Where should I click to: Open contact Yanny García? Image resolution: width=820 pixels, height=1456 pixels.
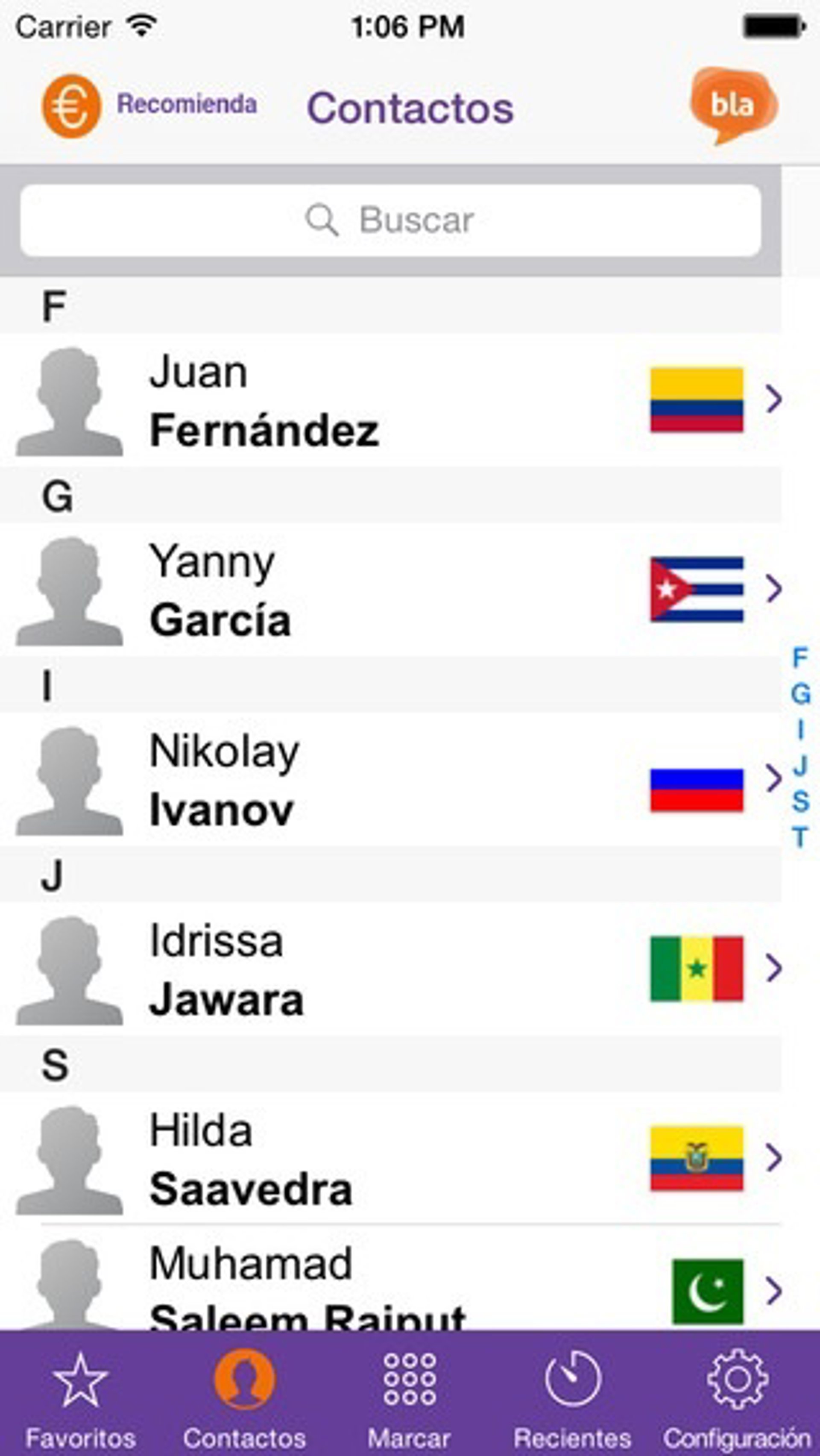[390, 590]
